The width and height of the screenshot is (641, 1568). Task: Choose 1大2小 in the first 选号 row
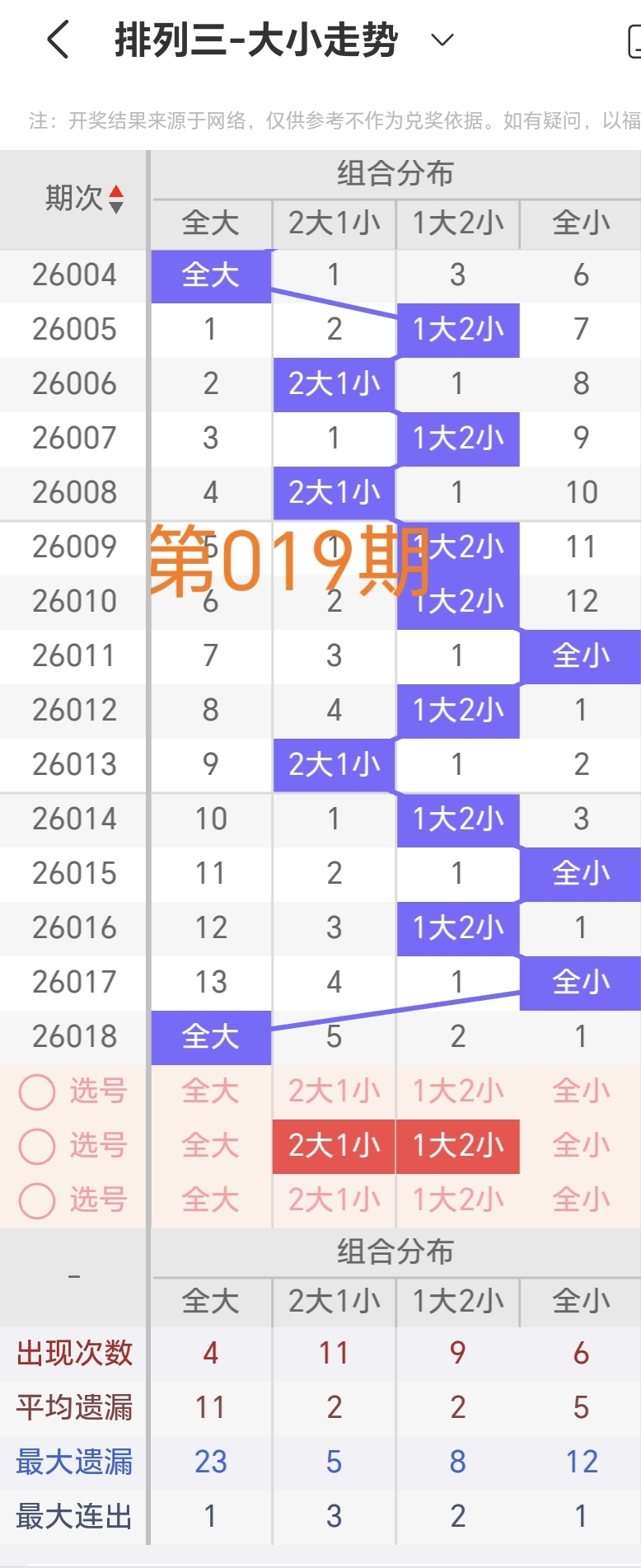pyautogui.click(x=457, y=1091)
